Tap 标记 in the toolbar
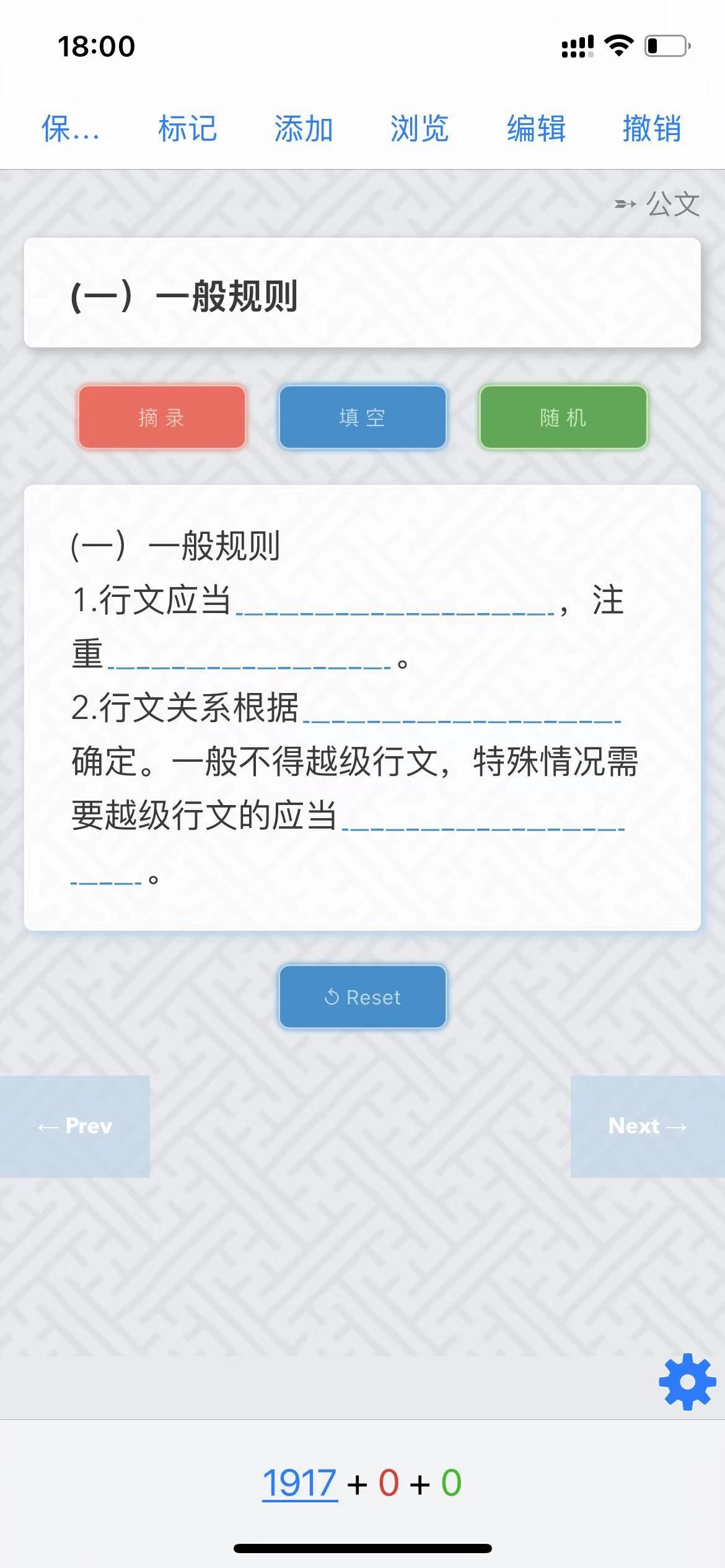Viewport: 725px width, 1568px height. click(x=187, y=129)
